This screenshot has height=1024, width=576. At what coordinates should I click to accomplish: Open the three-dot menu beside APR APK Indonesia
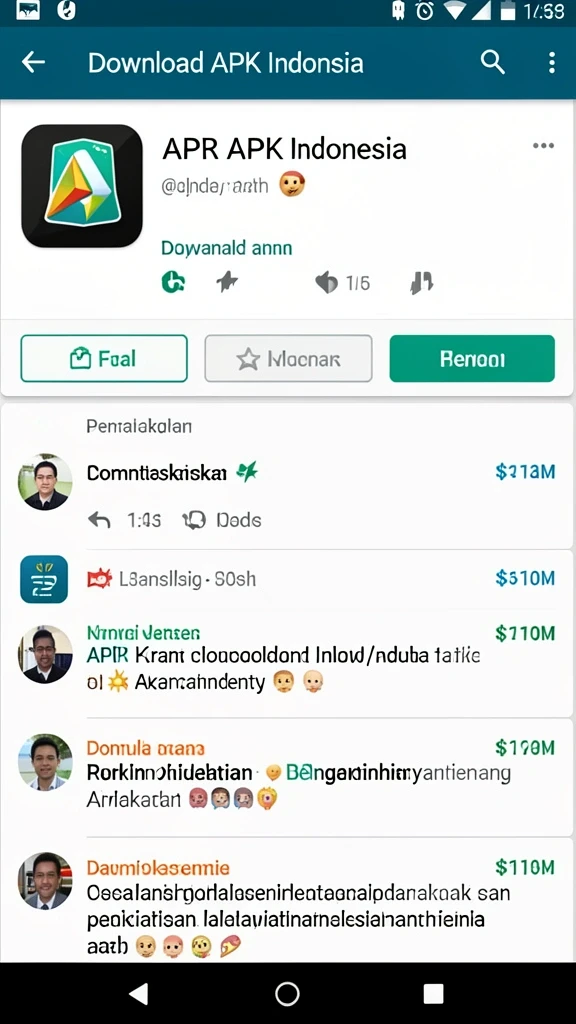click(543, 146)
